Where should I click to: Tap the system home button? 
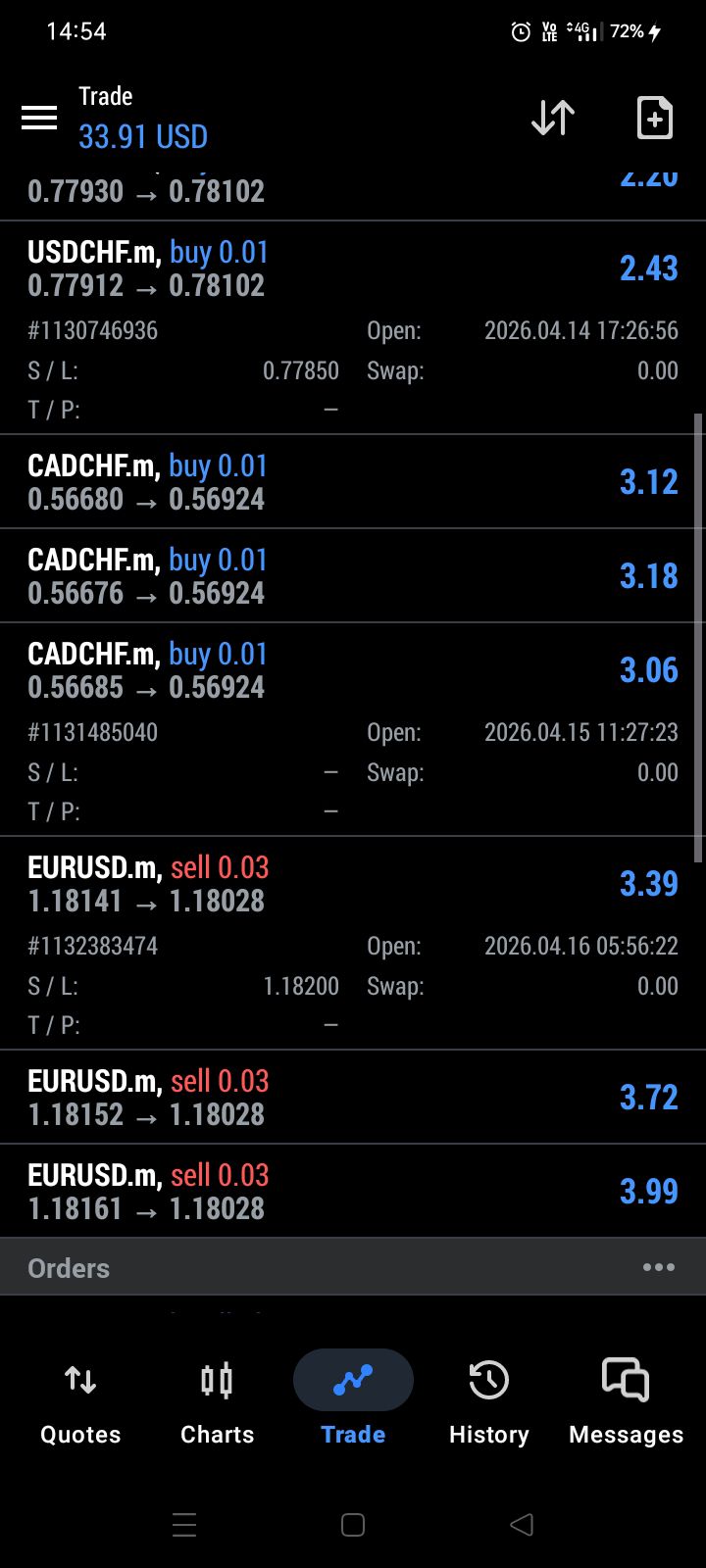pos(353,1525)
